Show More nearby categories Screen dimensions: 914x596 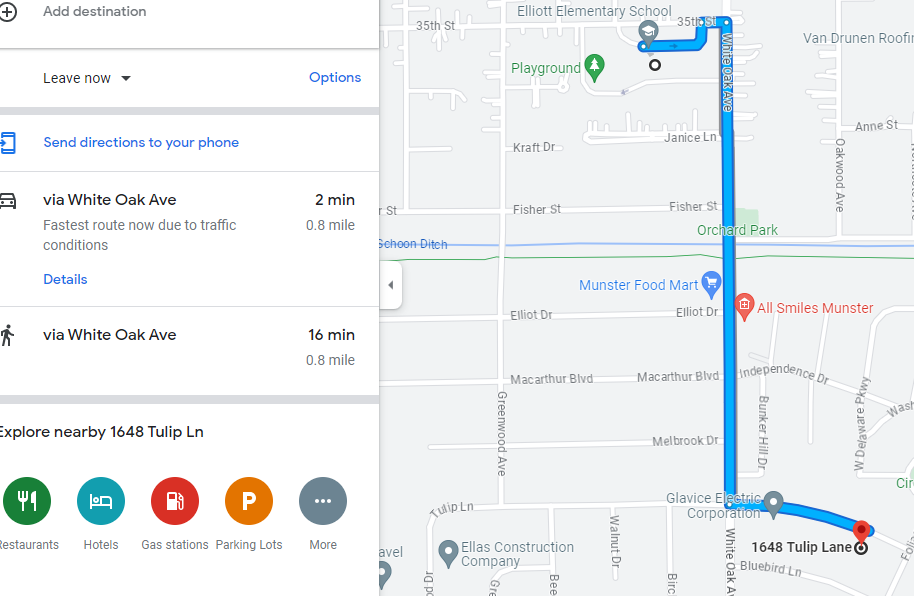323,501
